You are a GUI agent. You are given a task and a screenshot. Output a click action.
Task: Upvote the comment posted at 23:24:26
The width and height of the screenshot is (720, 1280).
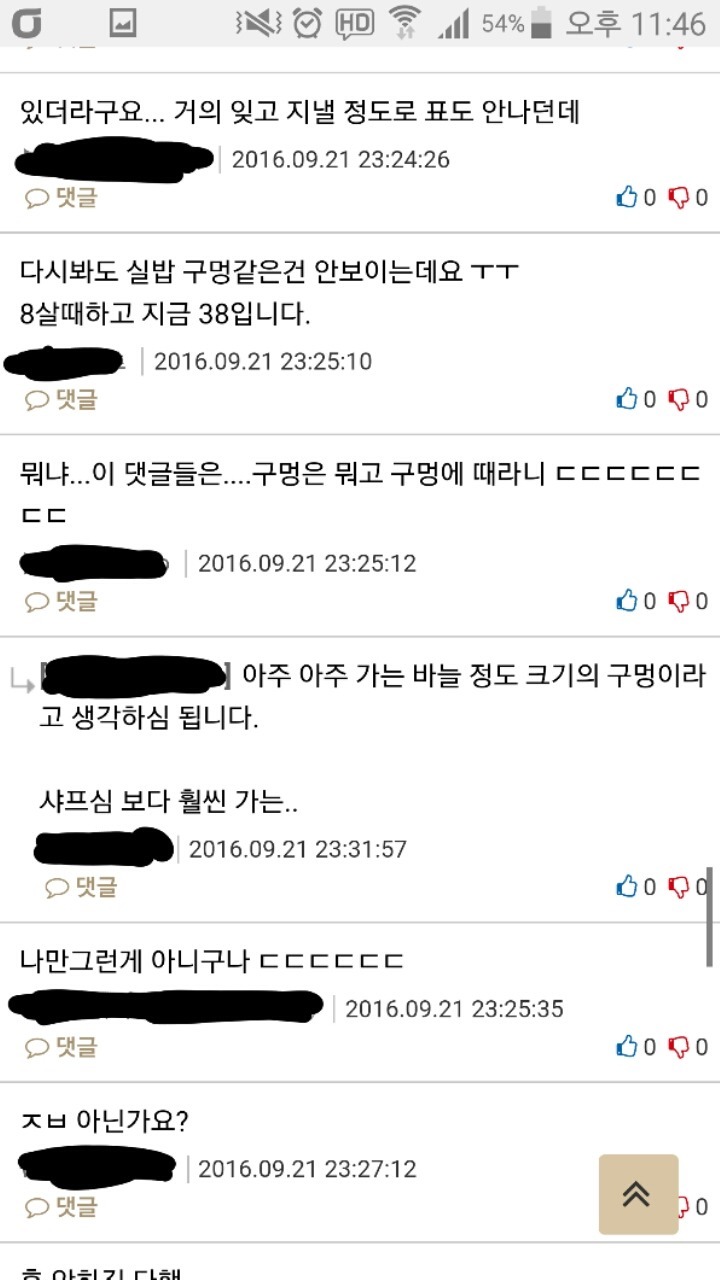628,198
